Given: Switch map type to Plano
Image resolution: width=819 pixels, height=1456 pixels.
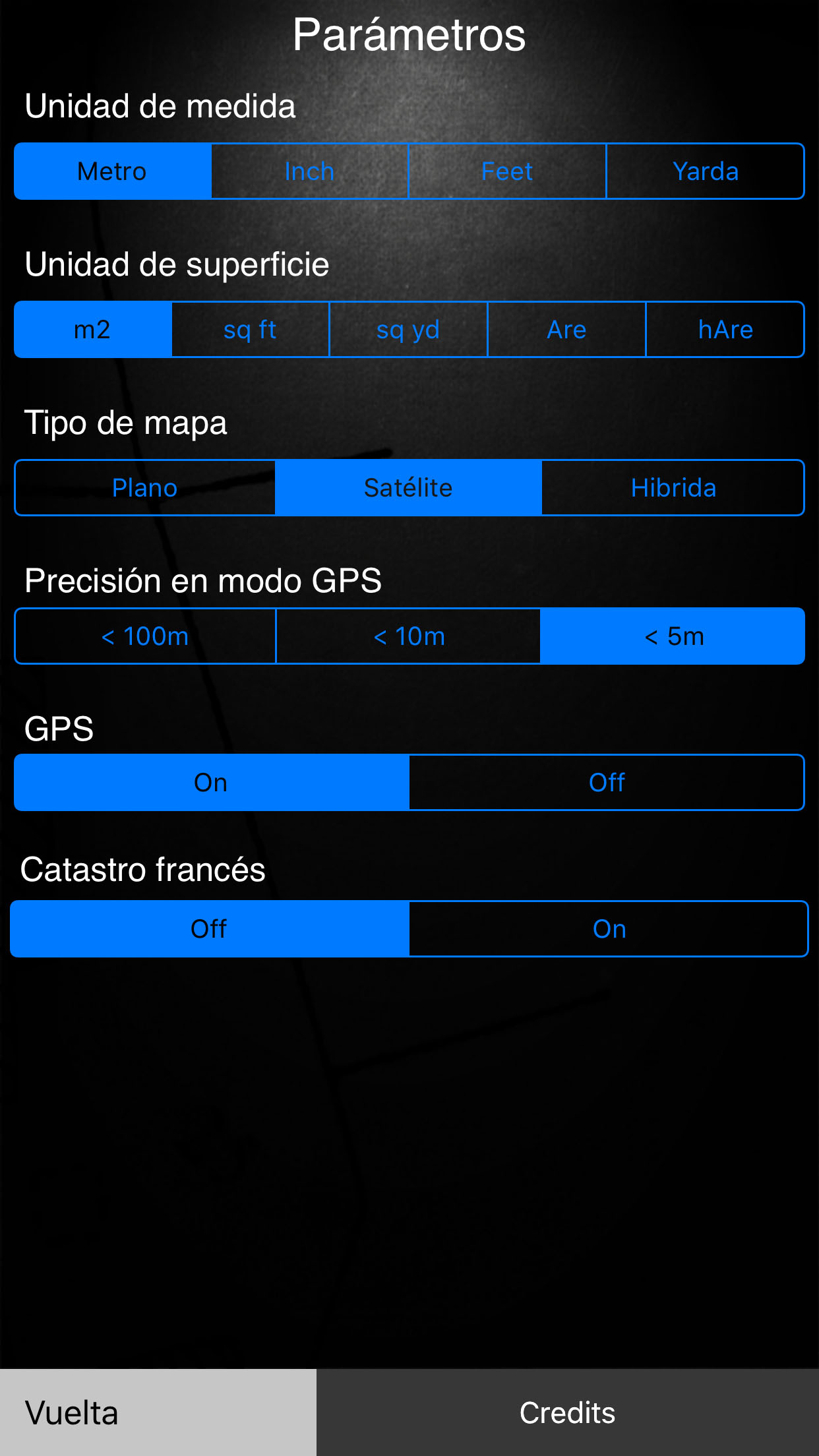Looking at the screenshot, I should click(145, 488).
